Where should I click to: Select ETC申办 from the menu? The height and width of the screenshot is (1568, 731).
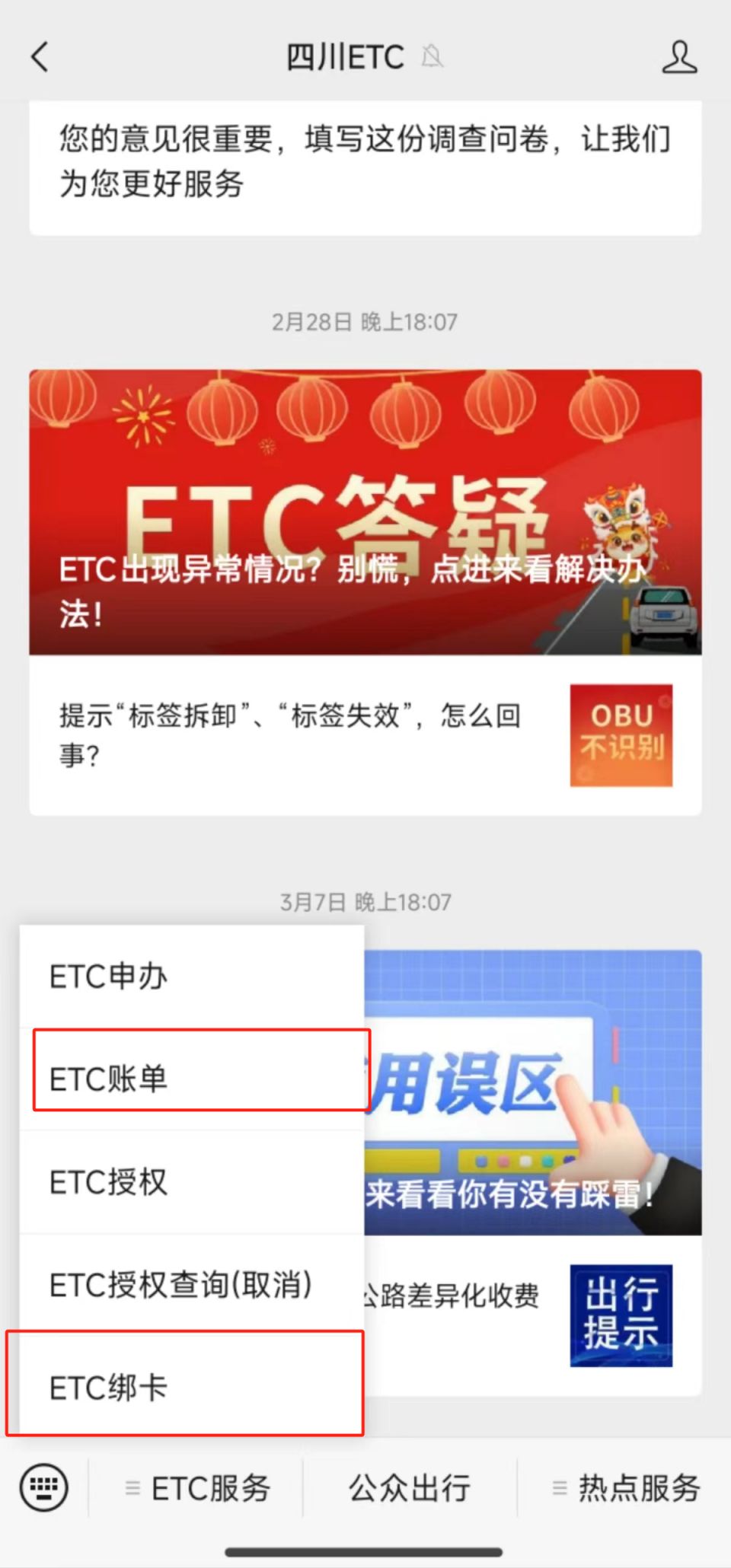(190, 977)
